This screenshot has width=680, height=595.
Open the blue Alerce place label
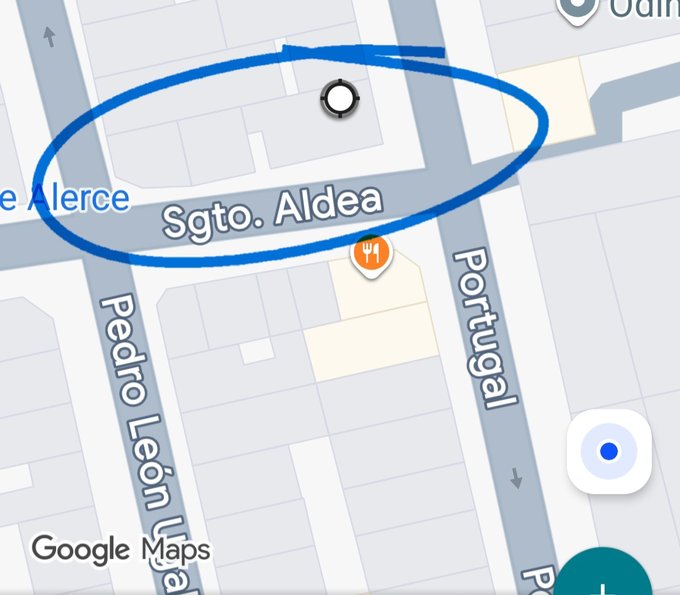pyautogui.click(x=66, y=198)
